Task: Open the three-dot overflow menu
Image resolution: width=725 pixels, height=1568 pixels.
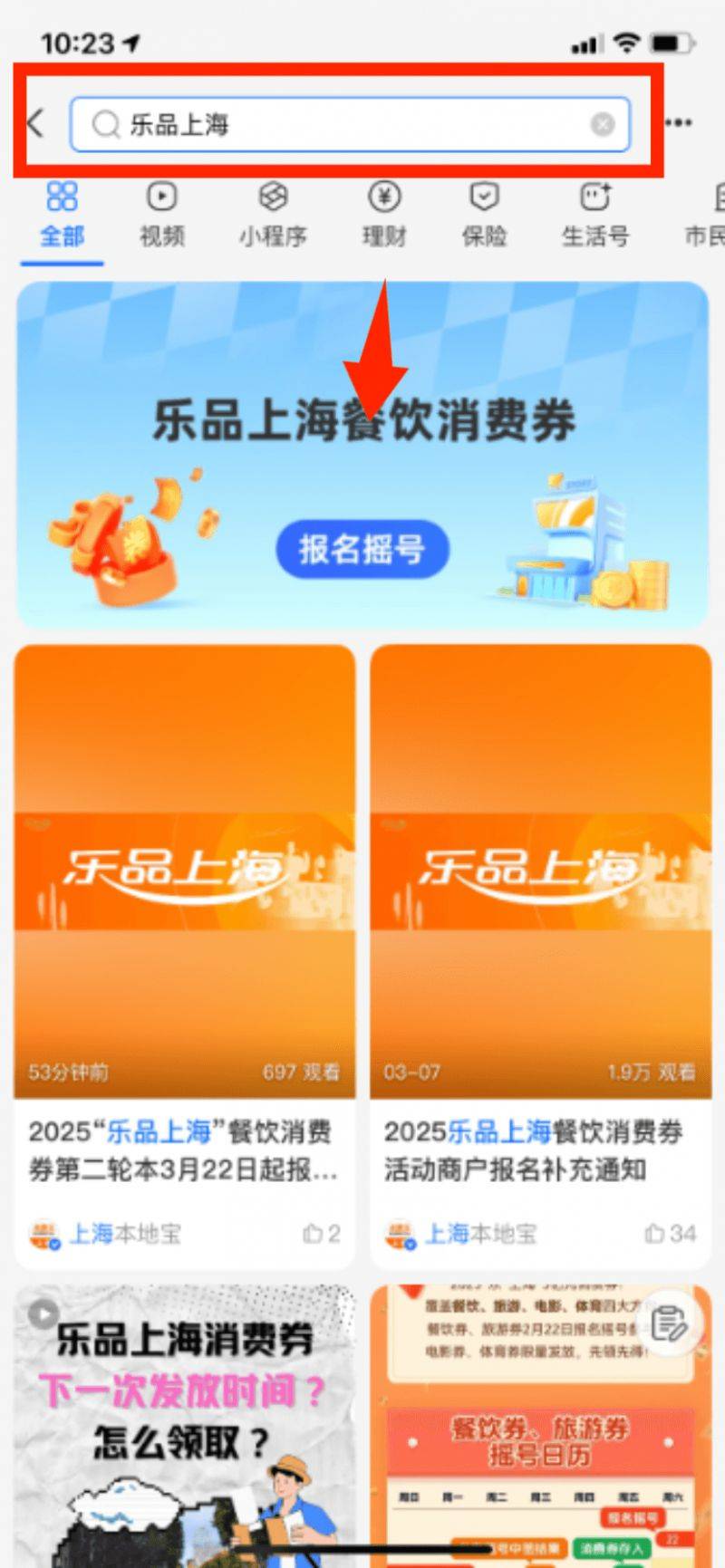Action: pyautogui.click(x=678, y=123)
